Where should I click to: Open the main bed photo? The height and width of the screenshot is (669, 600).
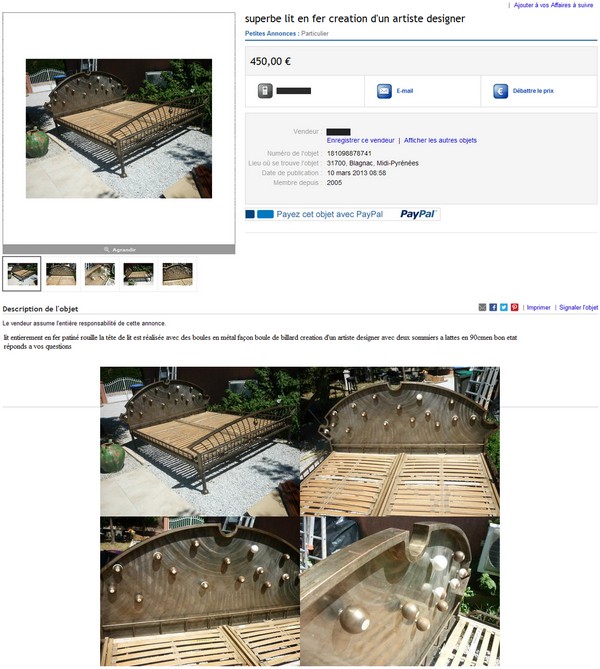(119, 129)
